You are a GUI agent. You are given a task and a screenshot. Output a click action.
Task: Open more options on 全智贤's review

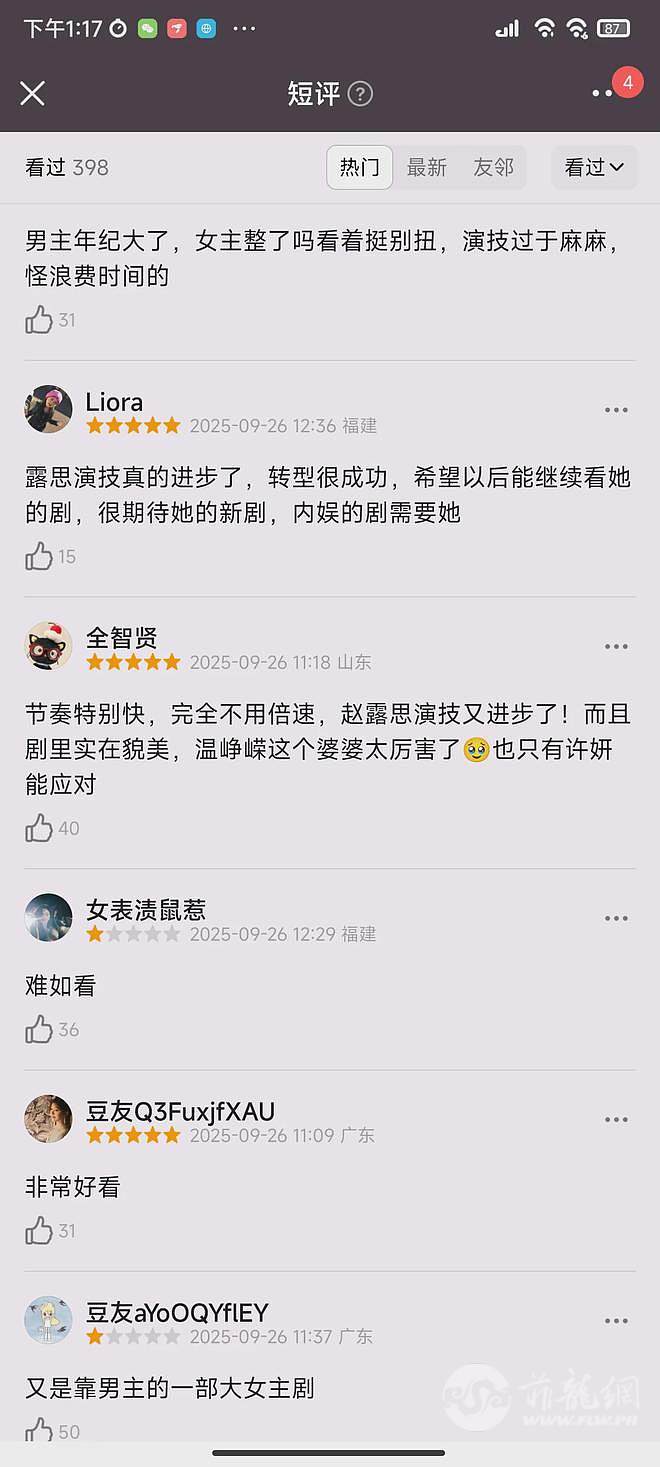pos(616,647)
